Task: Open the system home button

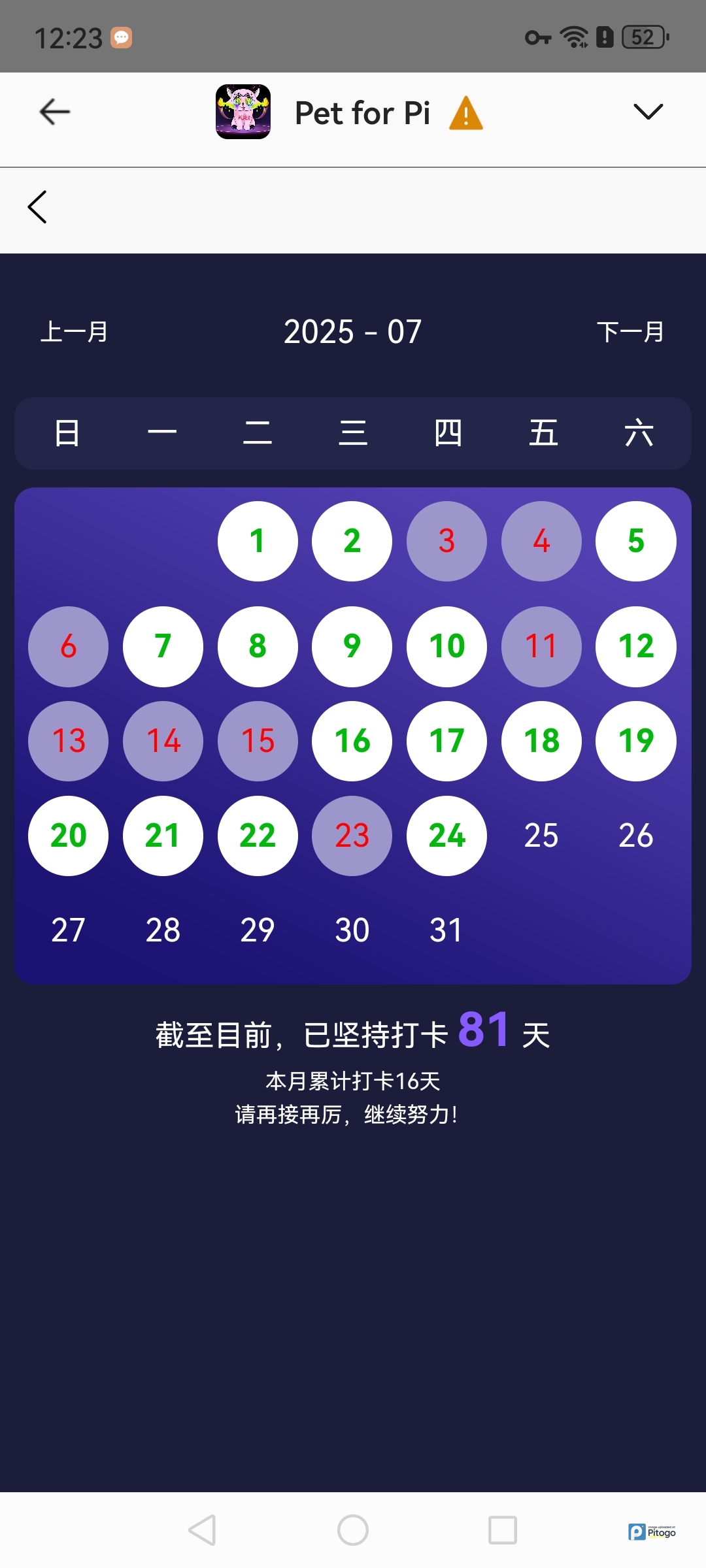Action: [353, 1529]
